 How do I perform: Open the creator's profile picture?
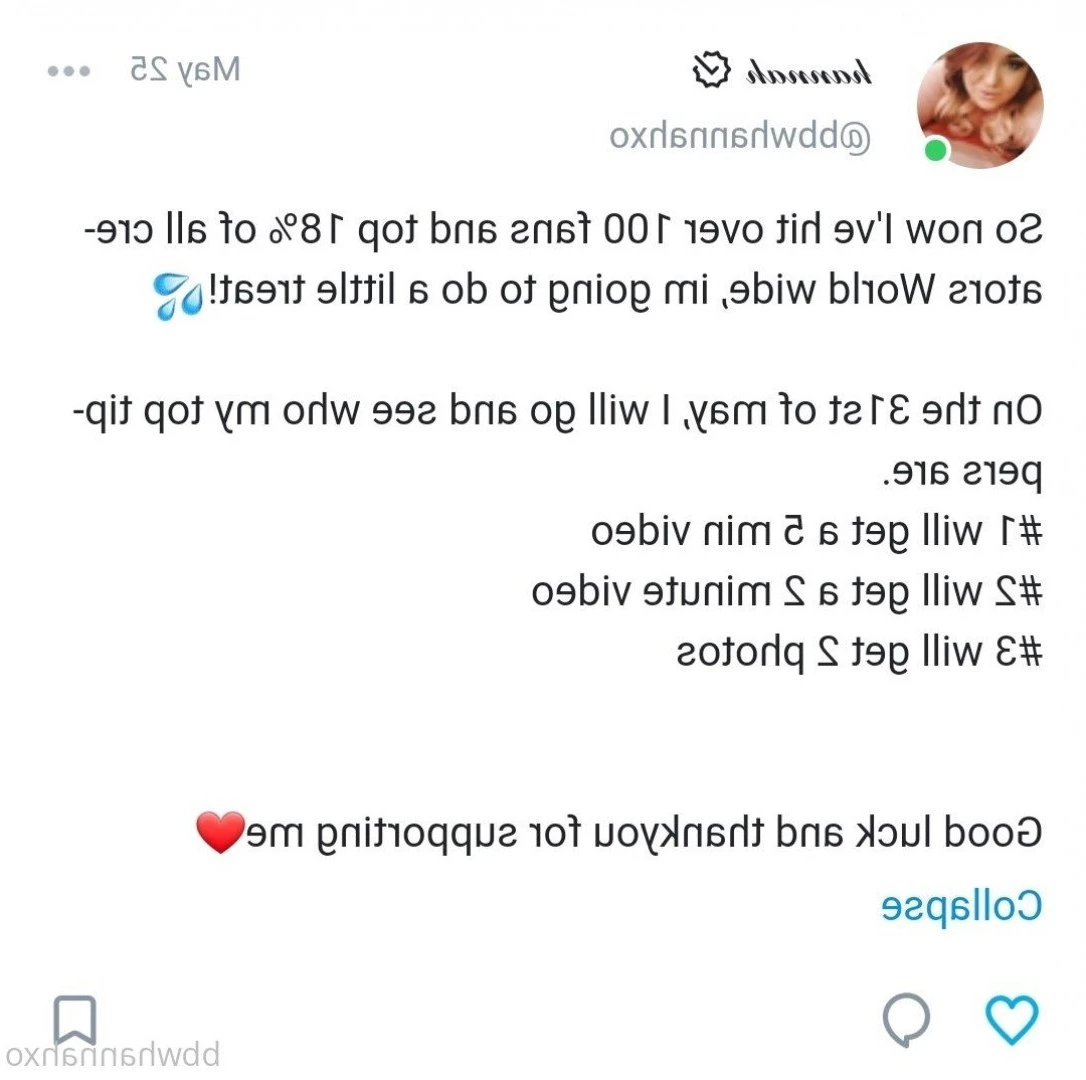click(x=980, y=104)
